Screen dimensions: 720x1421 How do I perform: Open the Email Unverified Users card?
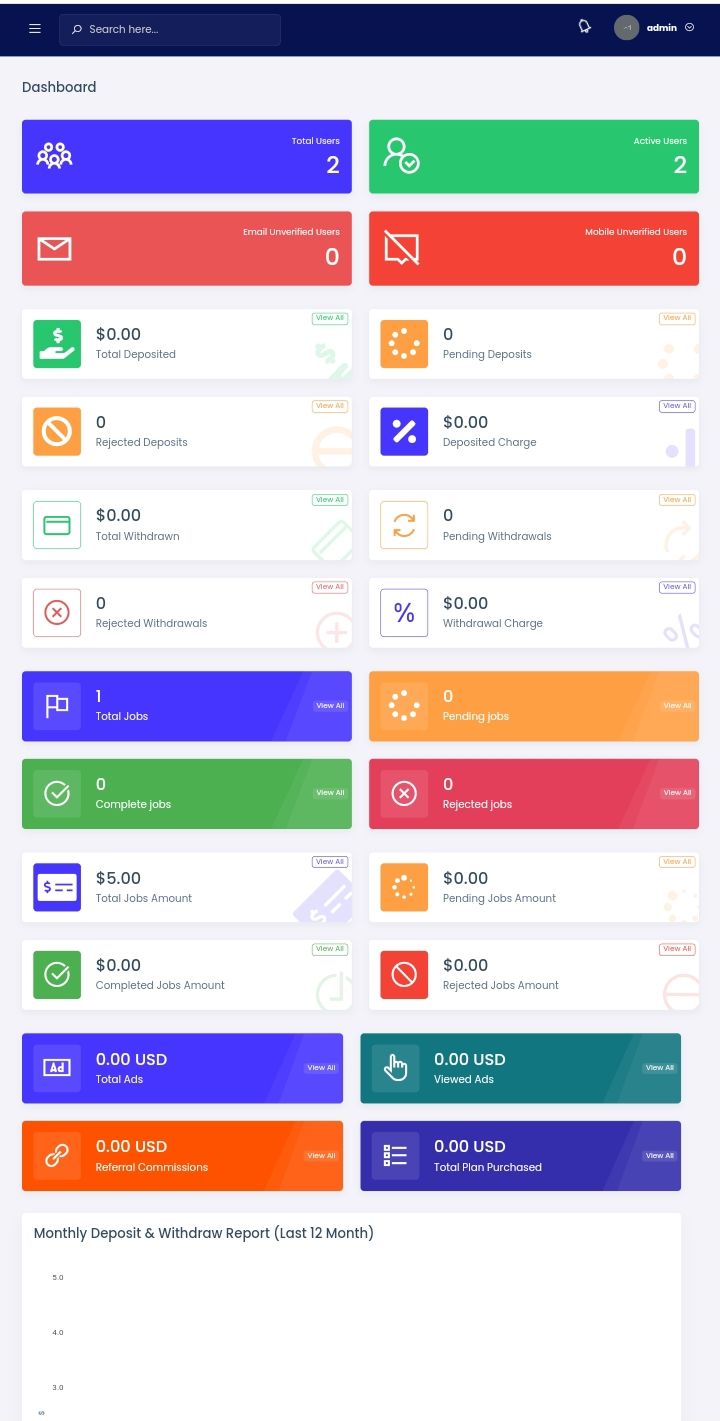coord(187,248)
